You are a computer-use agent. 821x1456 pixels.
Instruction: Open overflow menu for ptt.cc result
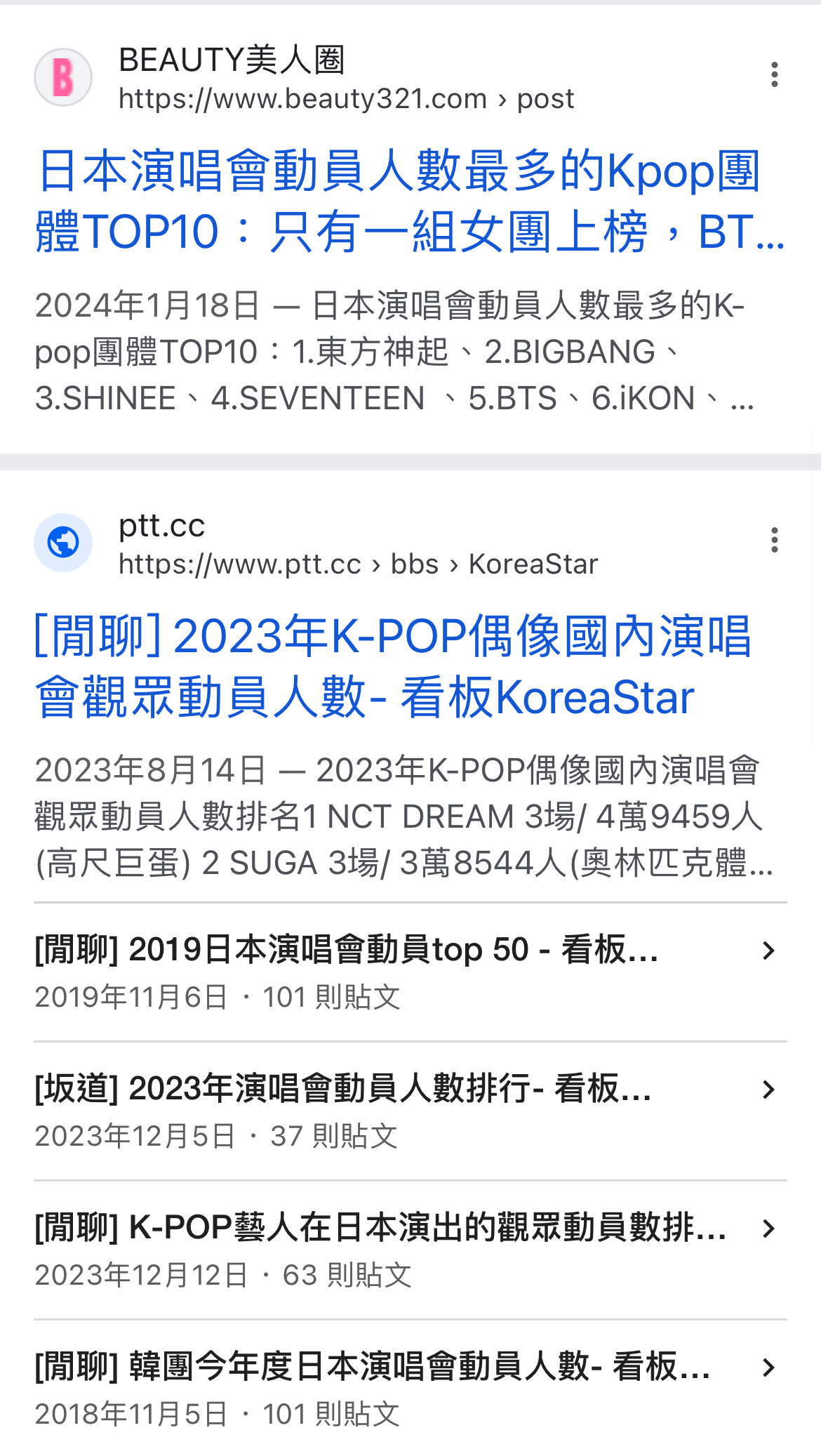point(774,540)
